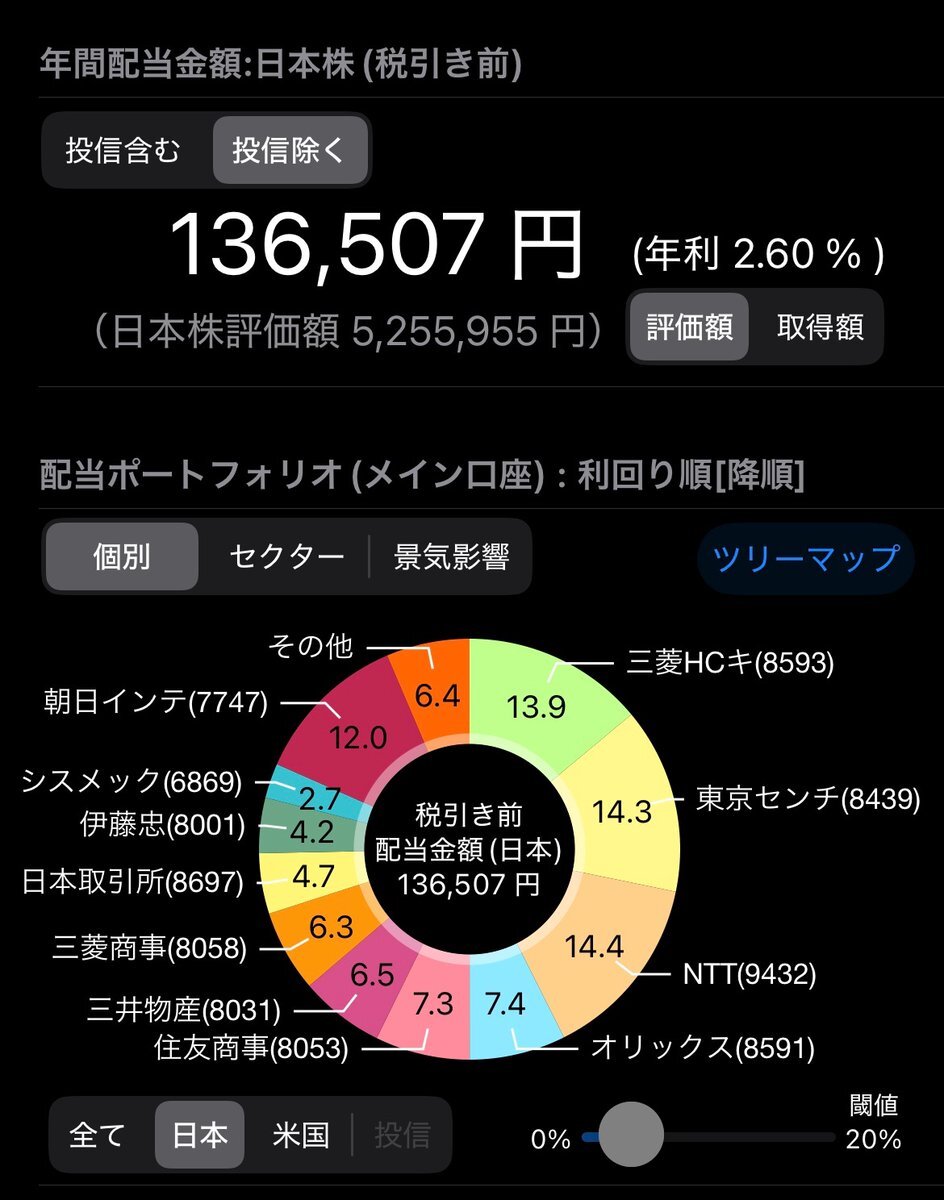Image resolution: width=944 pixels, height=1200 pixels.
Task: Show 全て markets
Action: click(x=98, y=1135)
